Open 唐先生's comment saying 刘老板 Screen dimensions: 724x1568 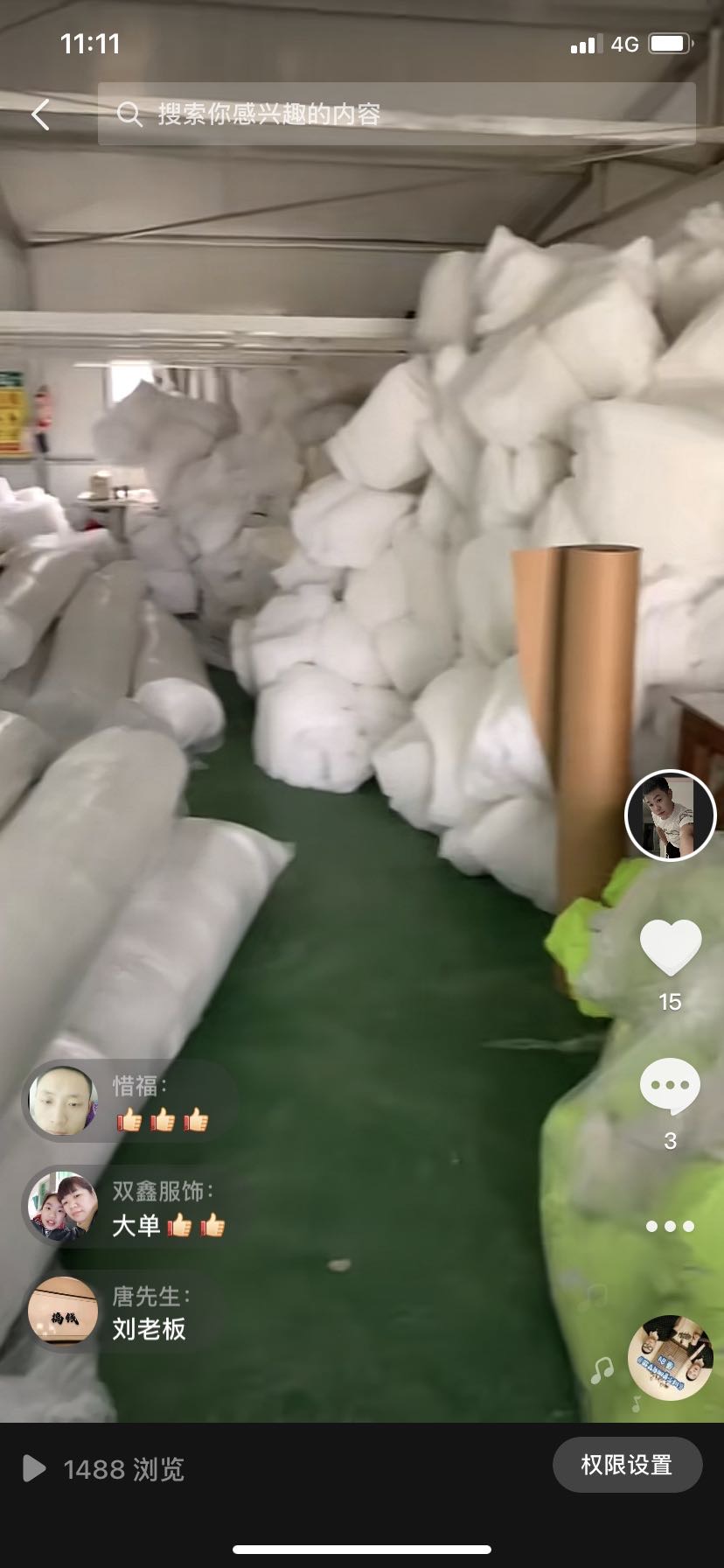point(149,1312)
